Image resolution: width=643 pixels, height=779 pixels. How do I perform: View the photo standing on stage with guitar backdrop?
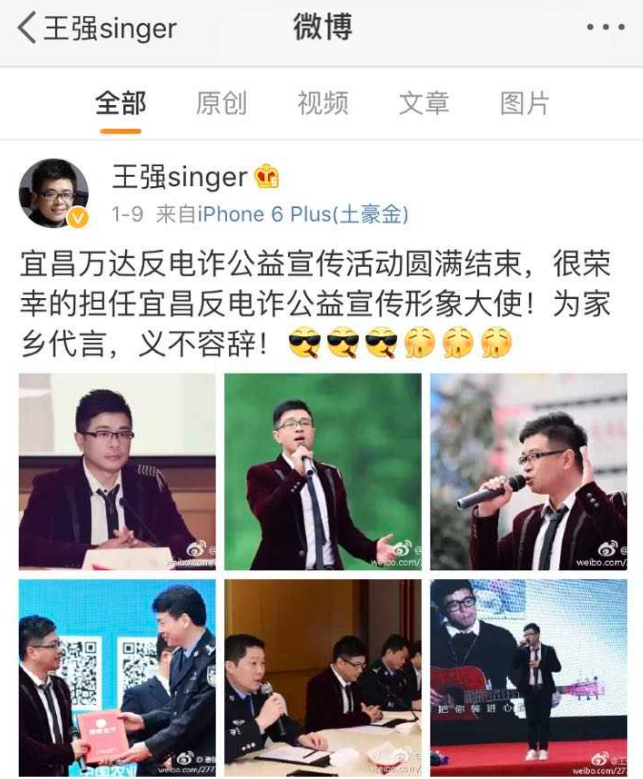[x=528, y=676]
